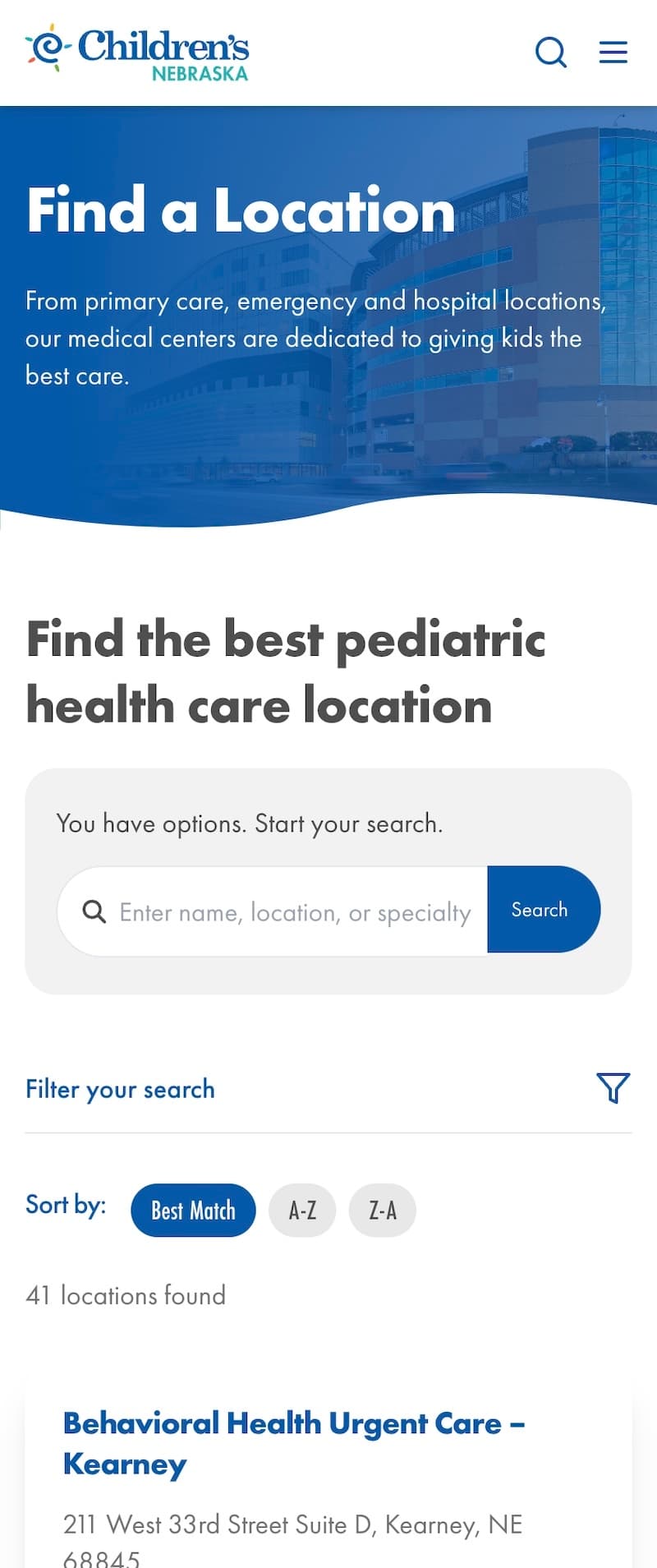Click the name, location, or specialty input field
Image resolution: width=657 pixels, height=1568 pixels.
(293, 911)
